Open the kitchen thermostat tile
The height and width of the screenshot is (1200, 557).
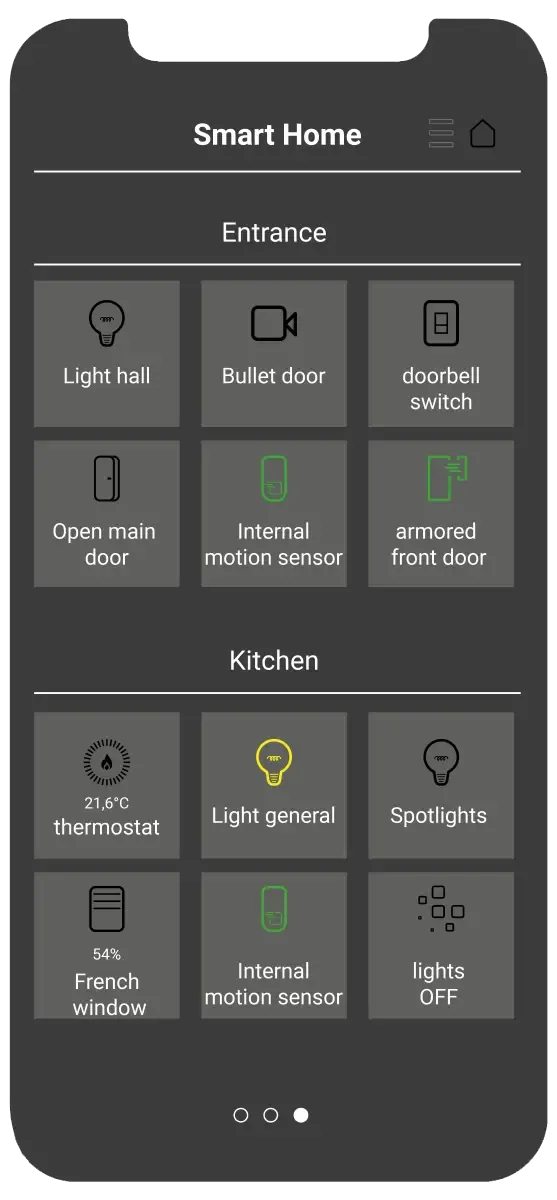(x=107, y=786)
